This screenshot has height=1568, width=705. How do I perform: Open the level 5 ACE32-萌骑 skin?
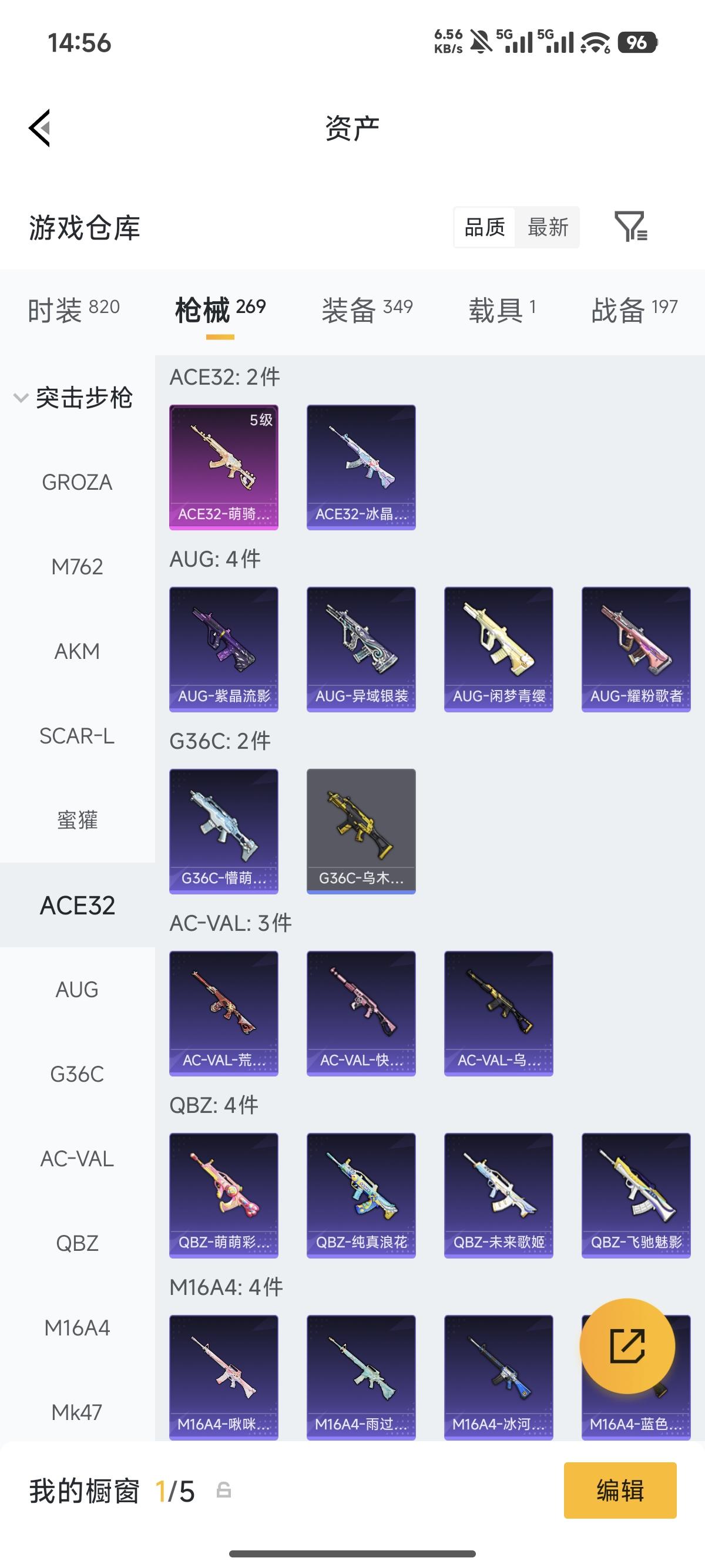point(224,467)
